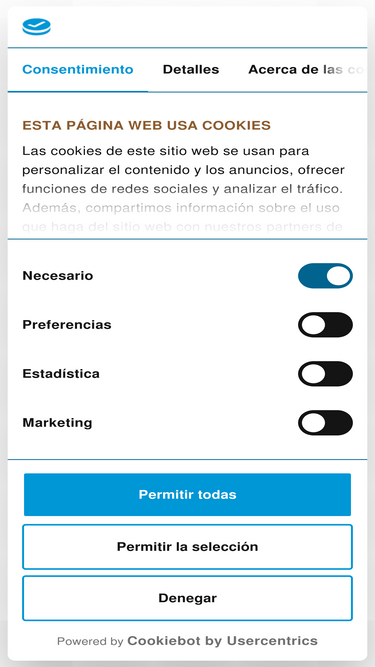The image size is (375, 667).
Task: Select the Consentimiento tab
Action: click(78, 70)
